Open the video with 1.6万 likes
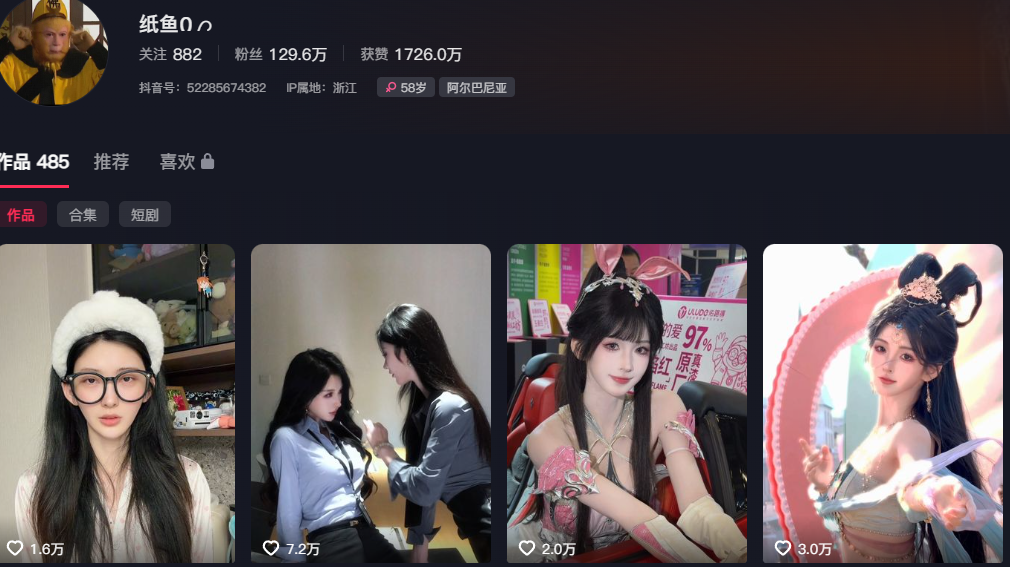 115,400
